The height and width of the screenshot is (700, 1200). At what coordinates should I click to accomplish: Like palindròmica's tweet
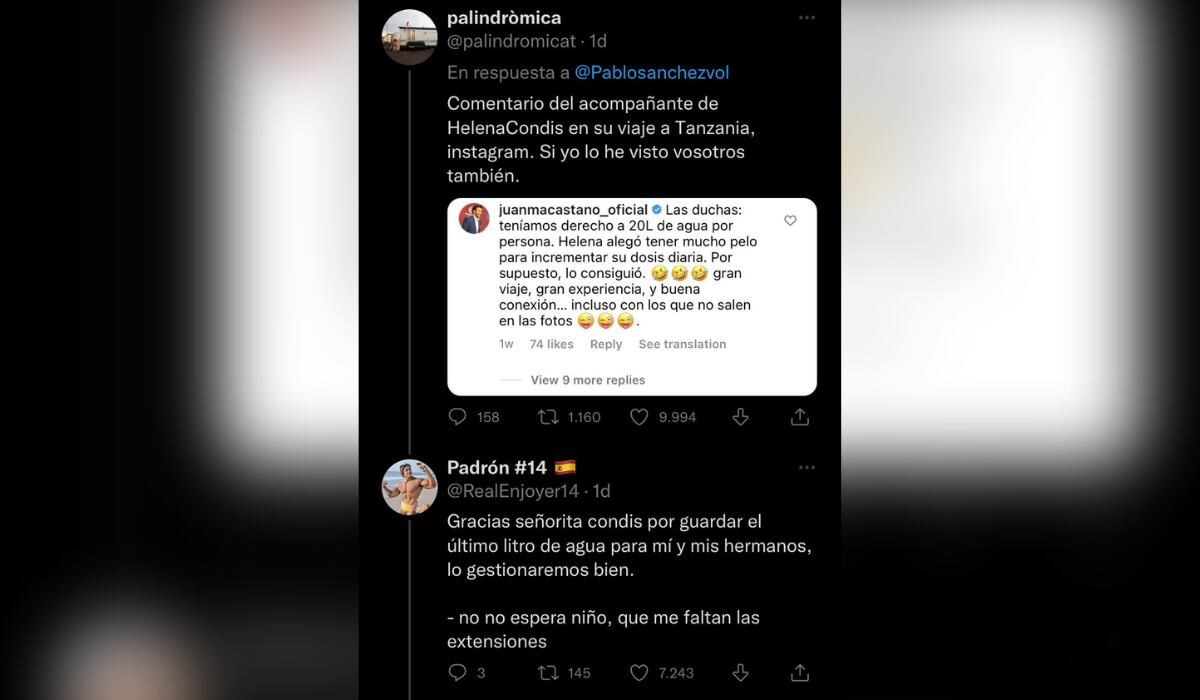640,417
